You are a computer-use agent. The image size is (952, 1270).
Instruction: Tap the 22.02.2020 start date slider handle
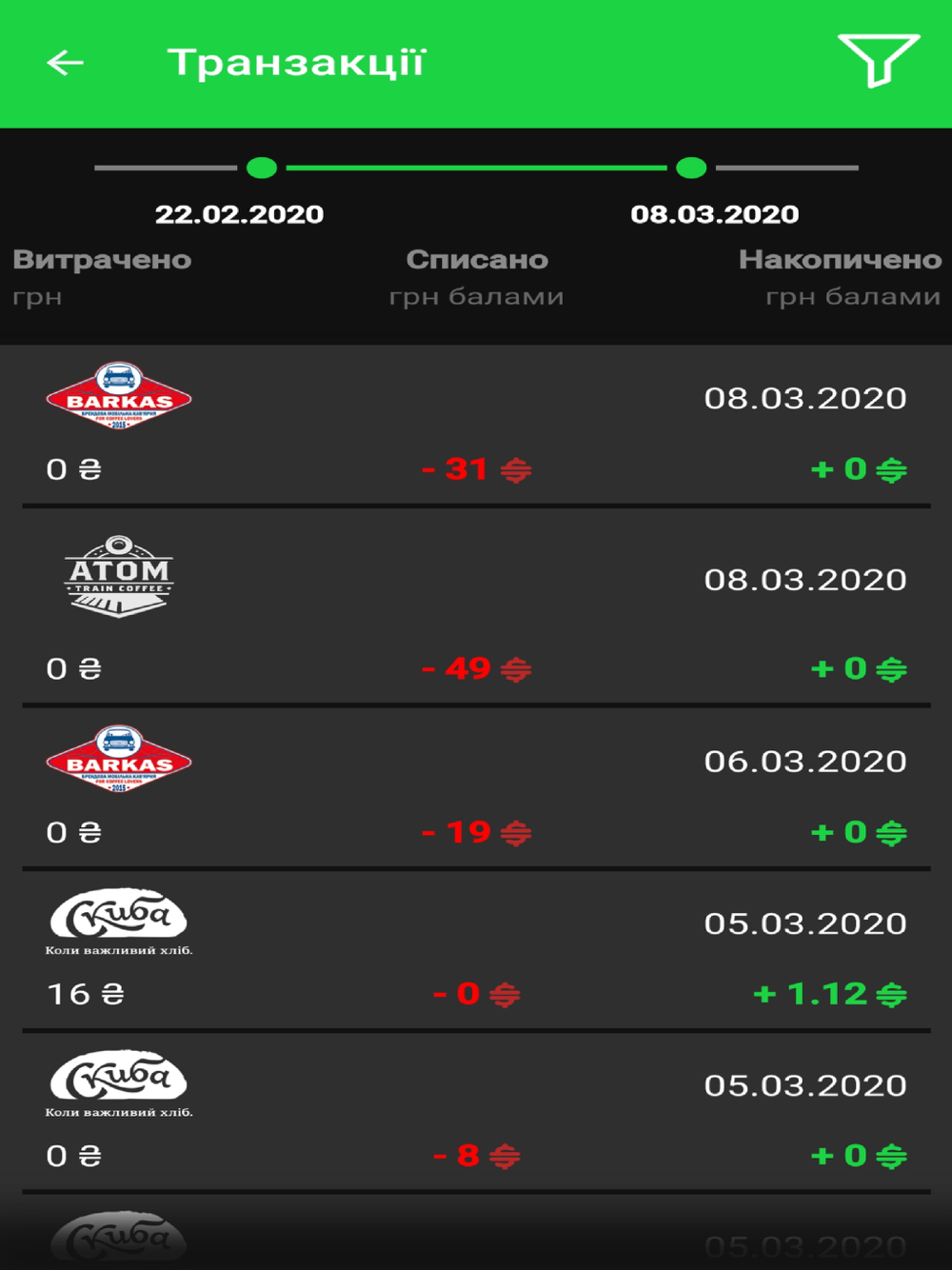(262, 169)
